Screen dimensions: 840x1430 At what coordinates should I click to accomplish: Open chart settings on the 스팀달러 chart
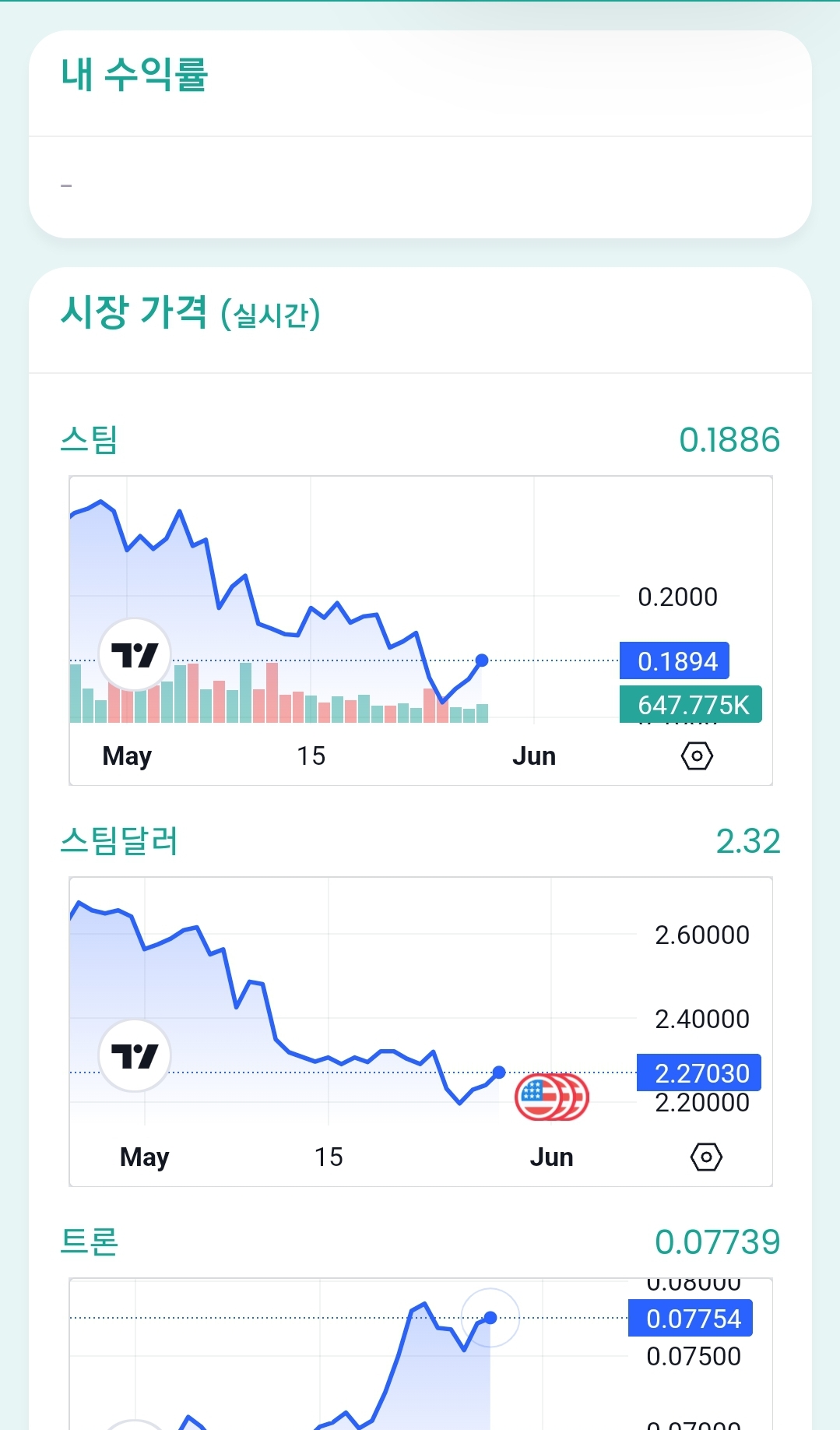pyautogui.click(x=706, y=1157)
